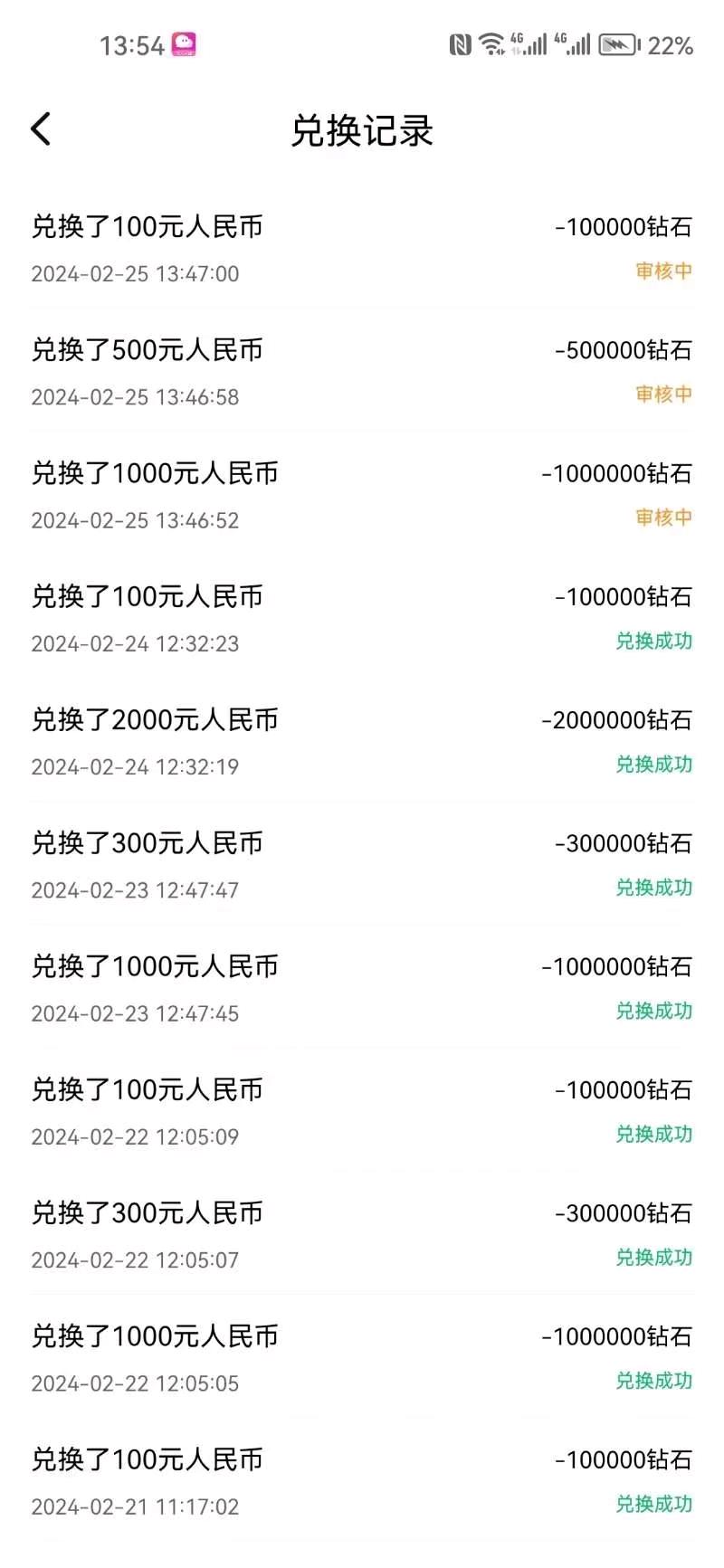Tap 兑换成功 on the 2000元 record

[654, 765]
